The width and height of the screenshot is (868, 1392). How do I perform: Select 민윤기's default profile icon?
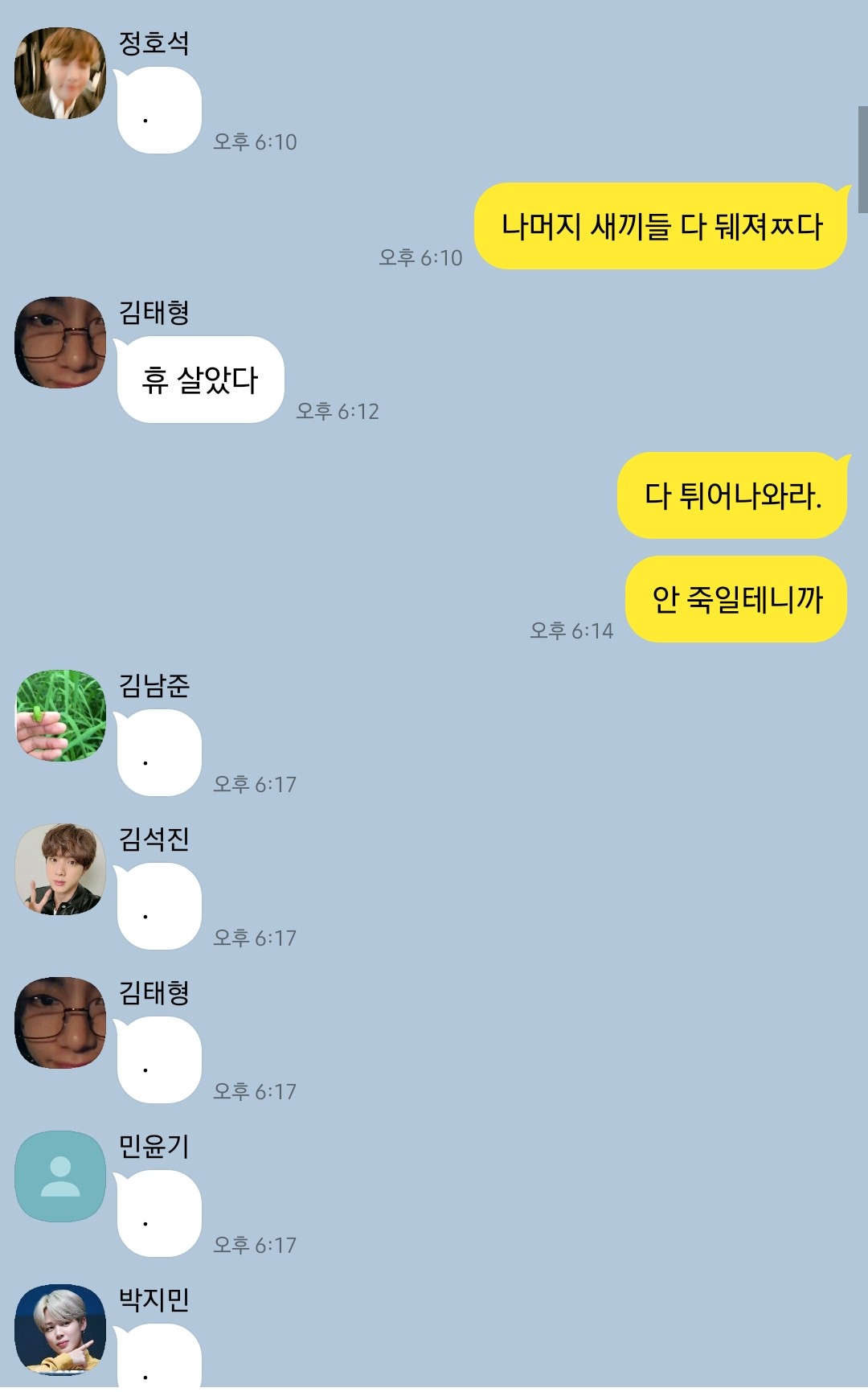point(60,1176)
